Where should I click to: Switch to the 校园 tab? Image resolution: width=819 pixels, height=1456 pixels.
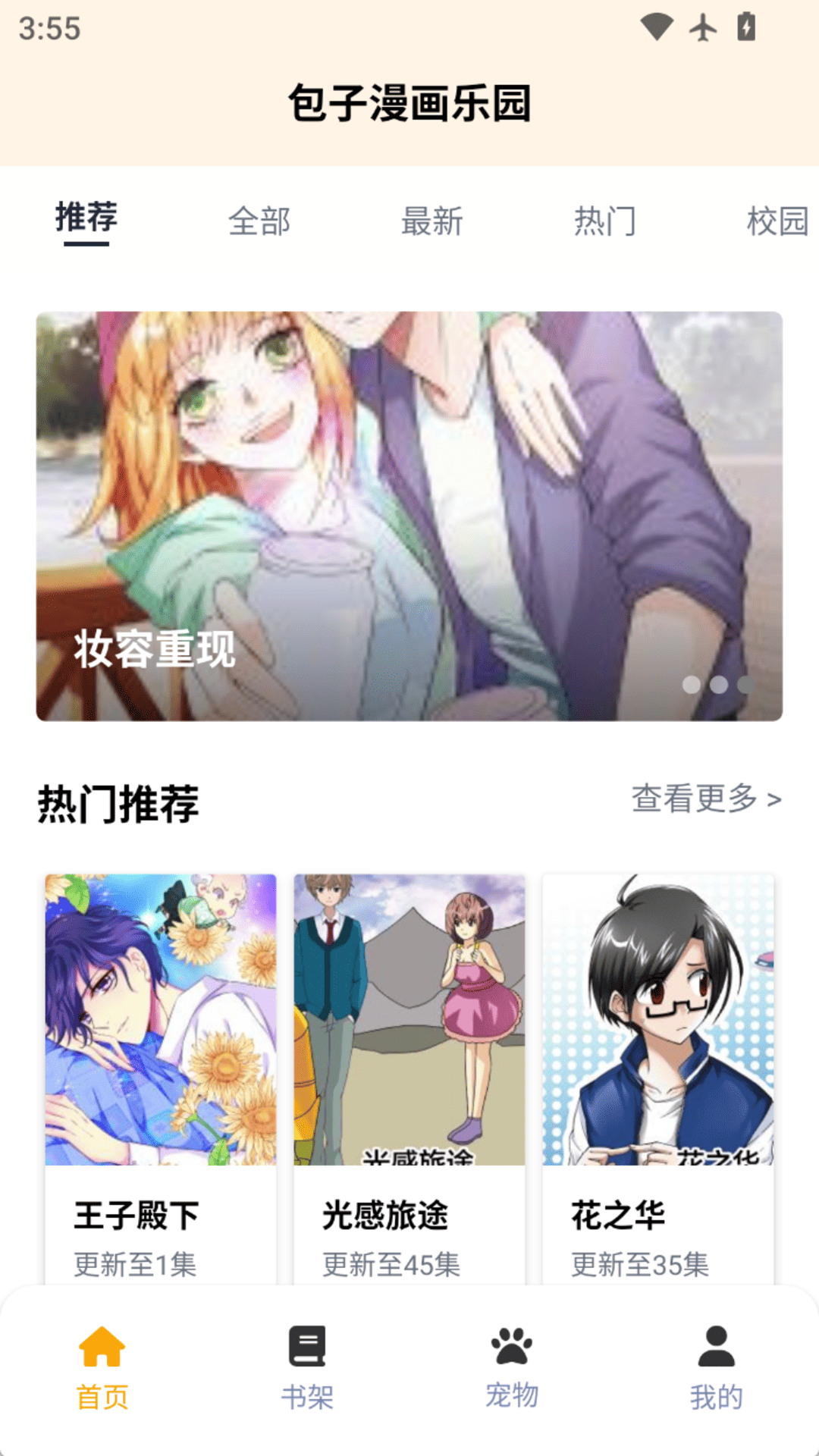coord(779,221)
